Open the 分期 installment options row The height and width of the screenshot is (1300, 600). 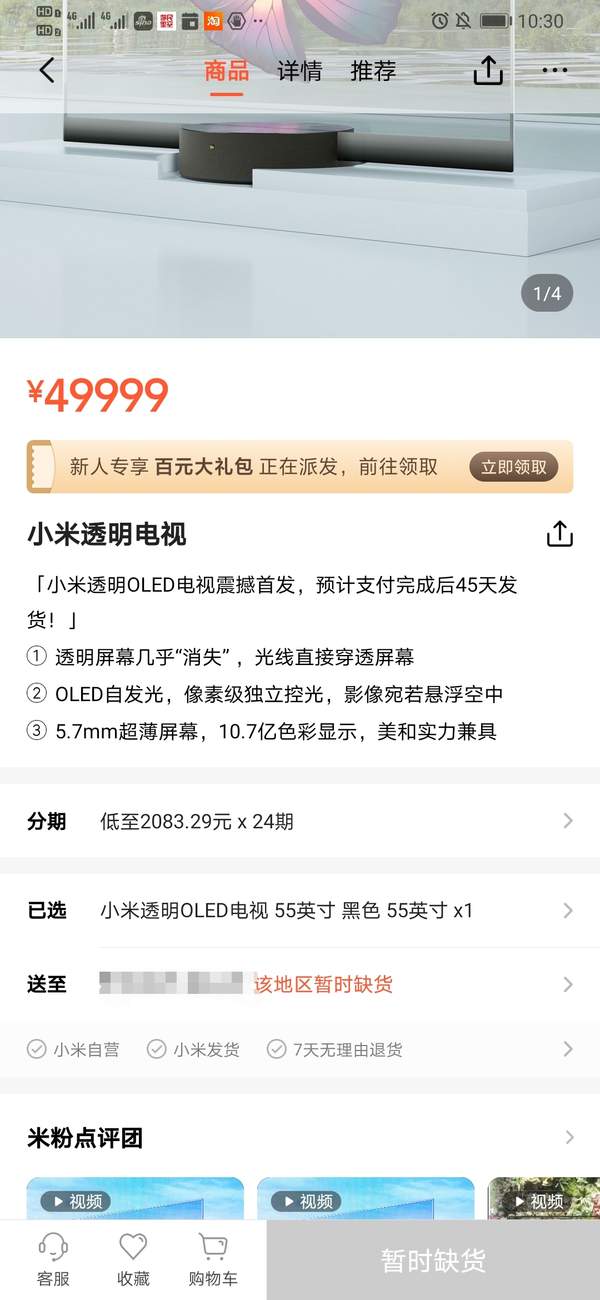point(300,822)
